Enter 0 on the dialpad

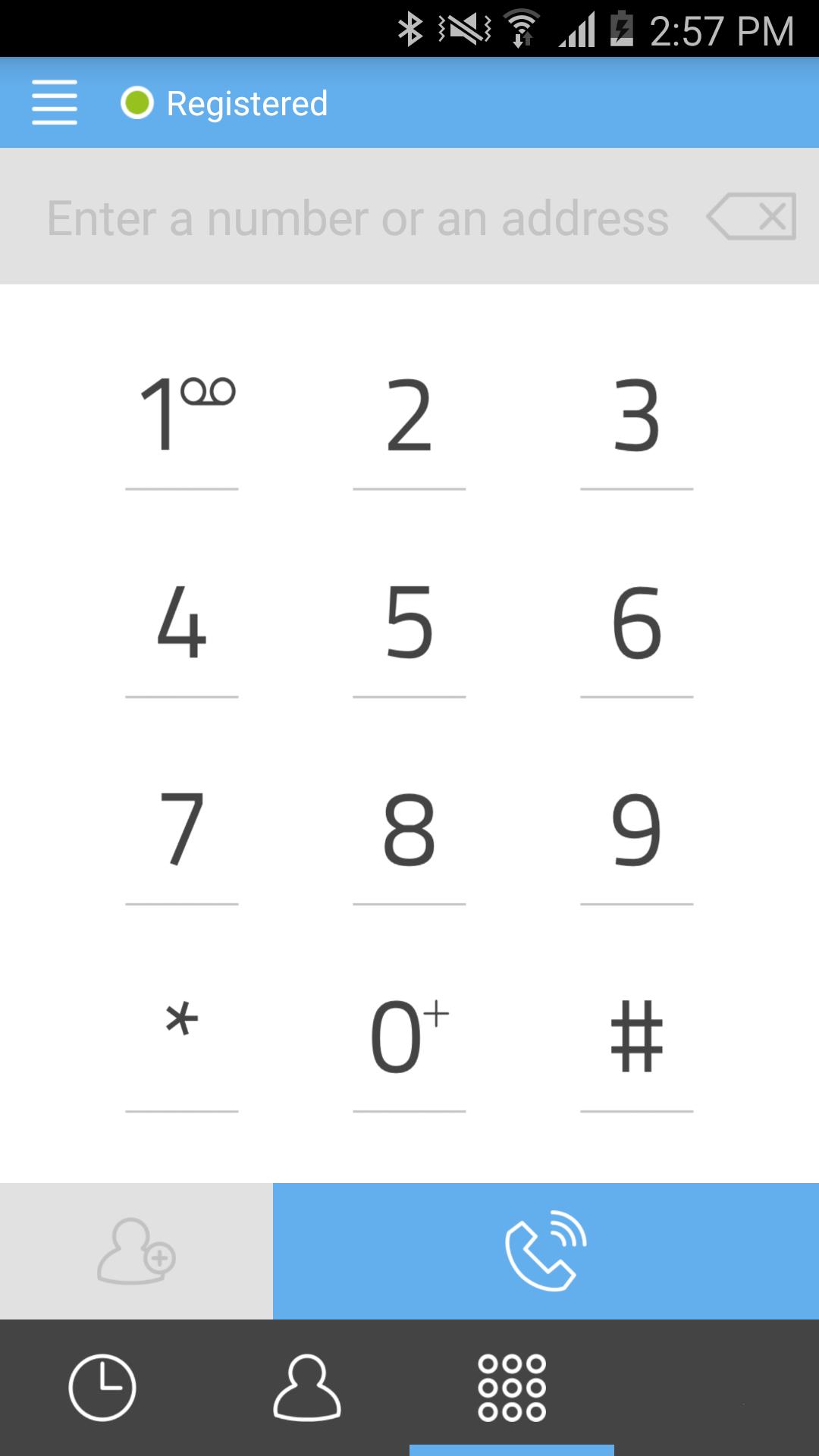409,1037
